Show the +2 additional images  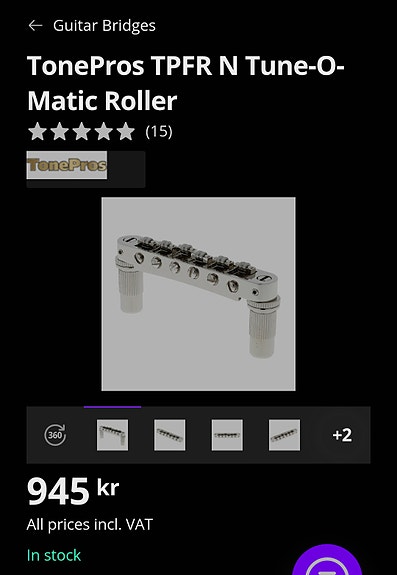[342, 435]
